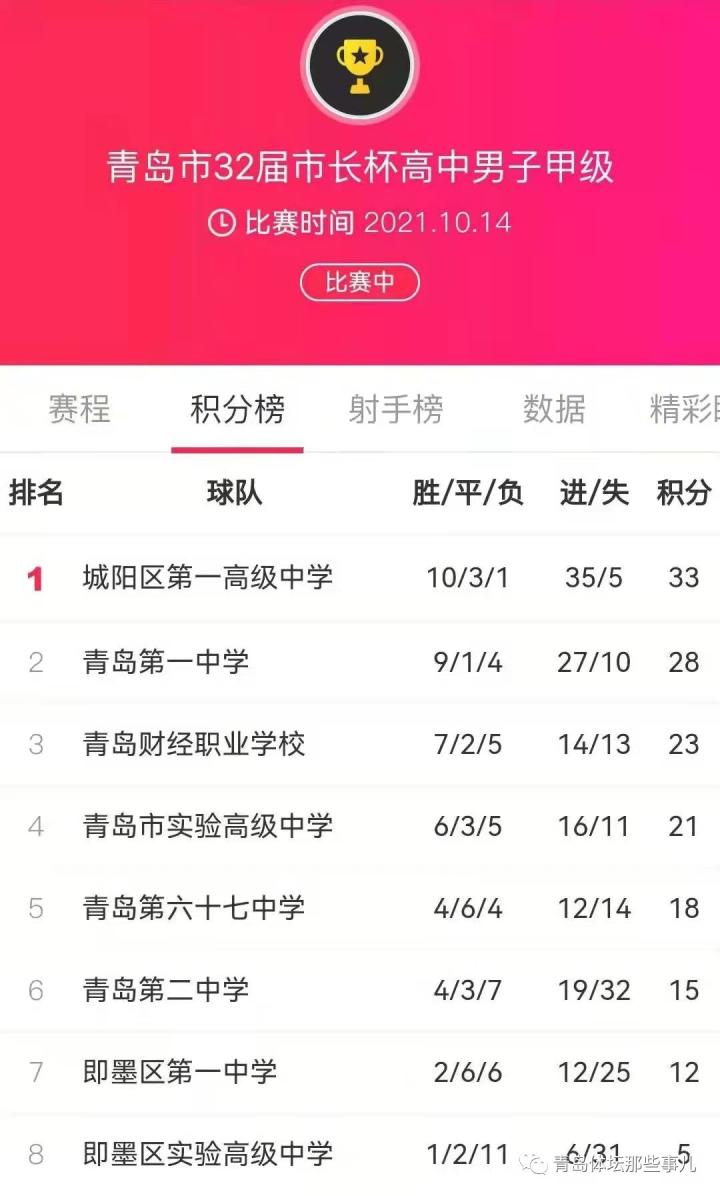Open the 精彩 tab at the edge
Image resolution: width=720 pixels, height=1196 pixels.
[684, 410]
